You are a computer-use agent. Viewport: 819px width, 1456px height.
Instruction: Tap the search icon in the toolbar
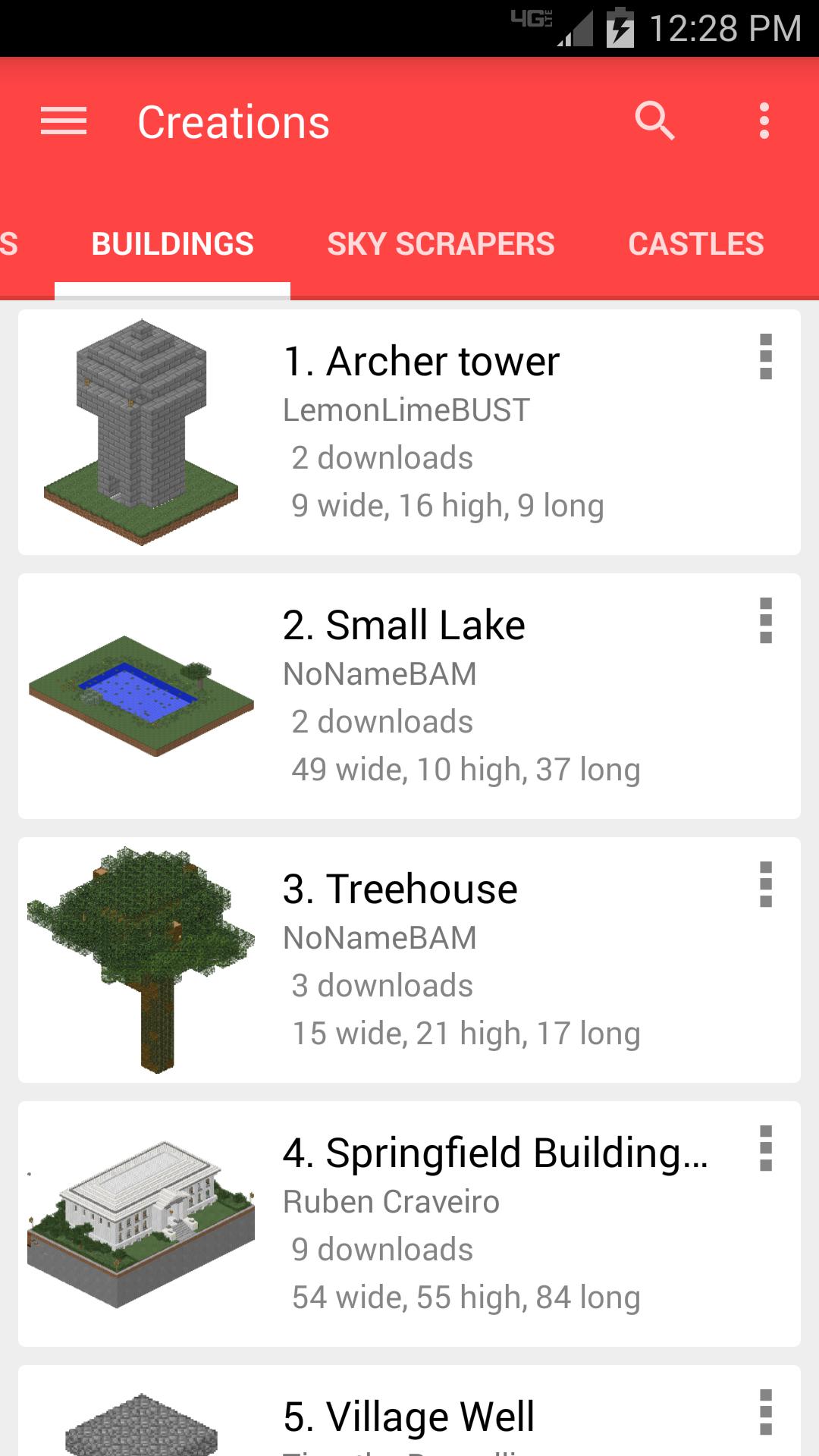click(x=655, y=121)
